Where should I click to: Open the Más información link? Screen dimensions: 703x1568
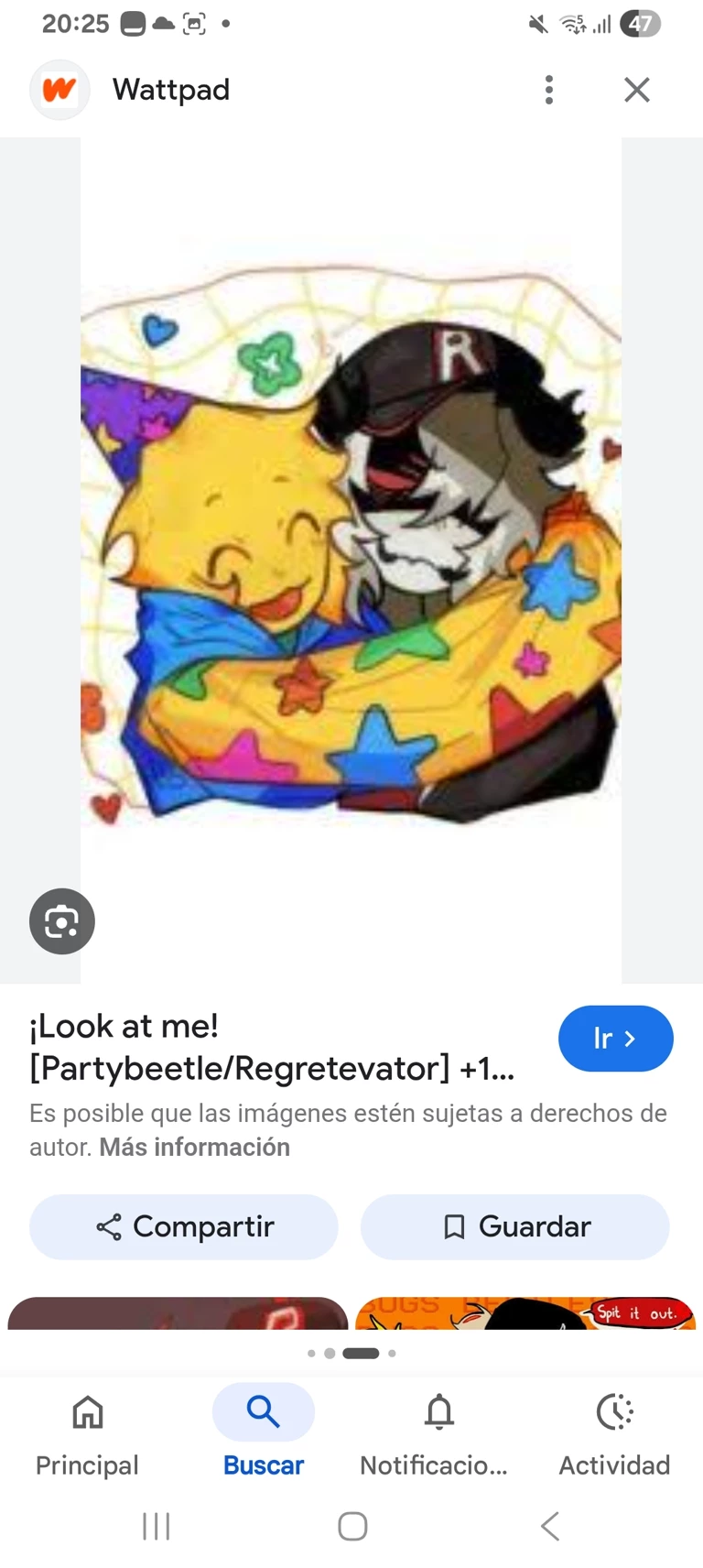pyautogui.click(x=194, y=1147)
